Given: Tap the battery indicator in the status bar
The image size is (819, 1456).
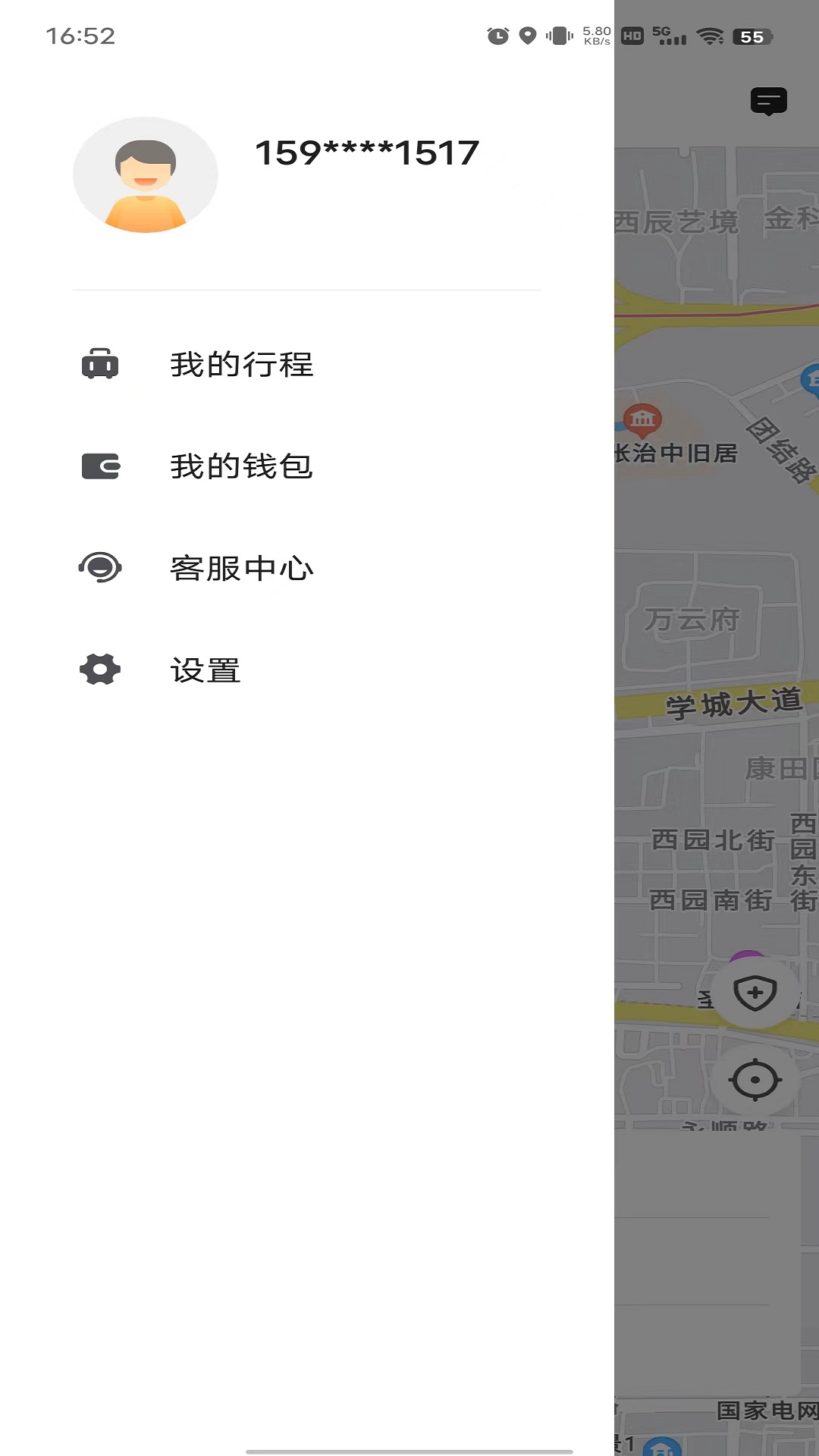Looking at the screenshot, I should point(752,35).
